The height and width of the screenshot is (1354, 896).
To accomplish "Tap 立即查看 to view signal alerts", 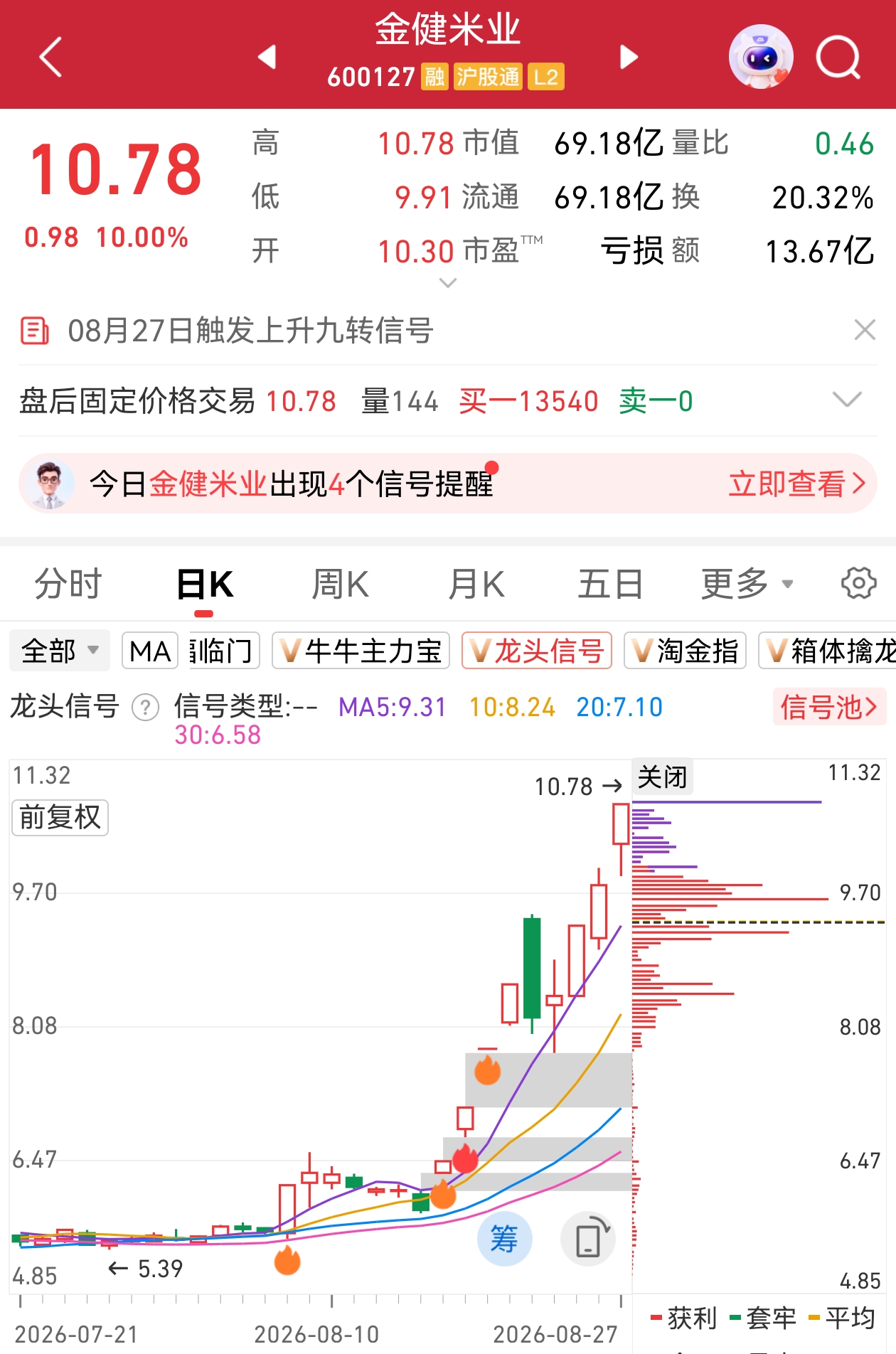I will tap(797, 484).
